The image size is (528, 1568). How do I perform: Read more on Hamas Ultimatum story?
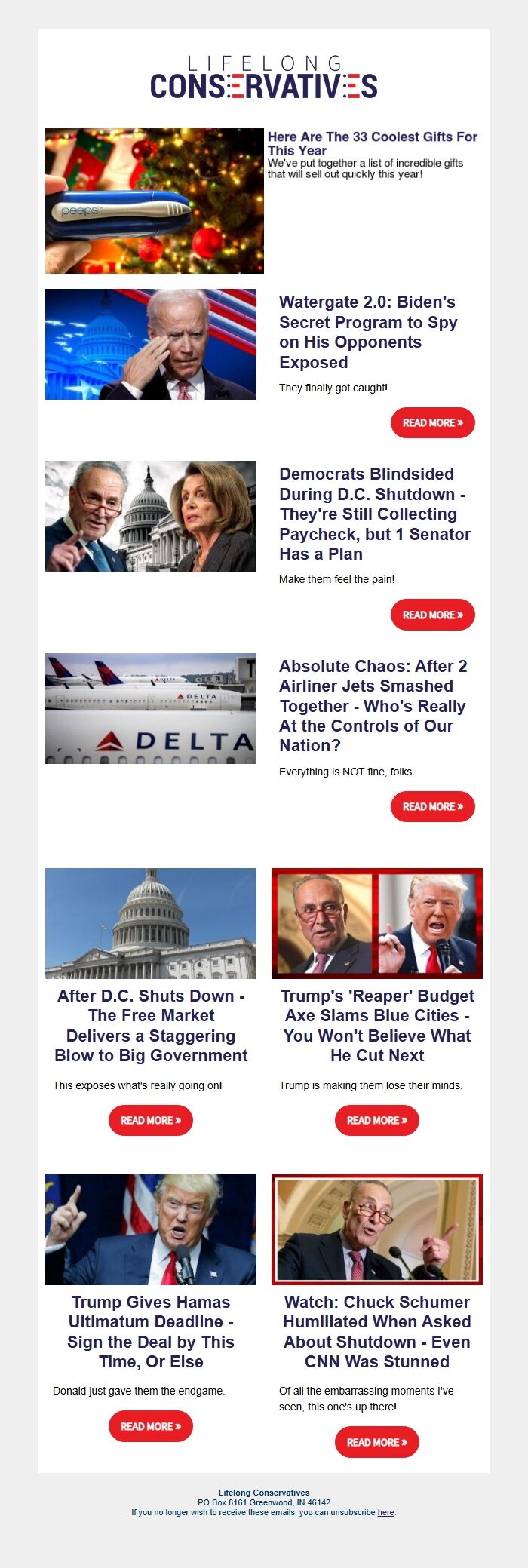[x=151, y=1426]
